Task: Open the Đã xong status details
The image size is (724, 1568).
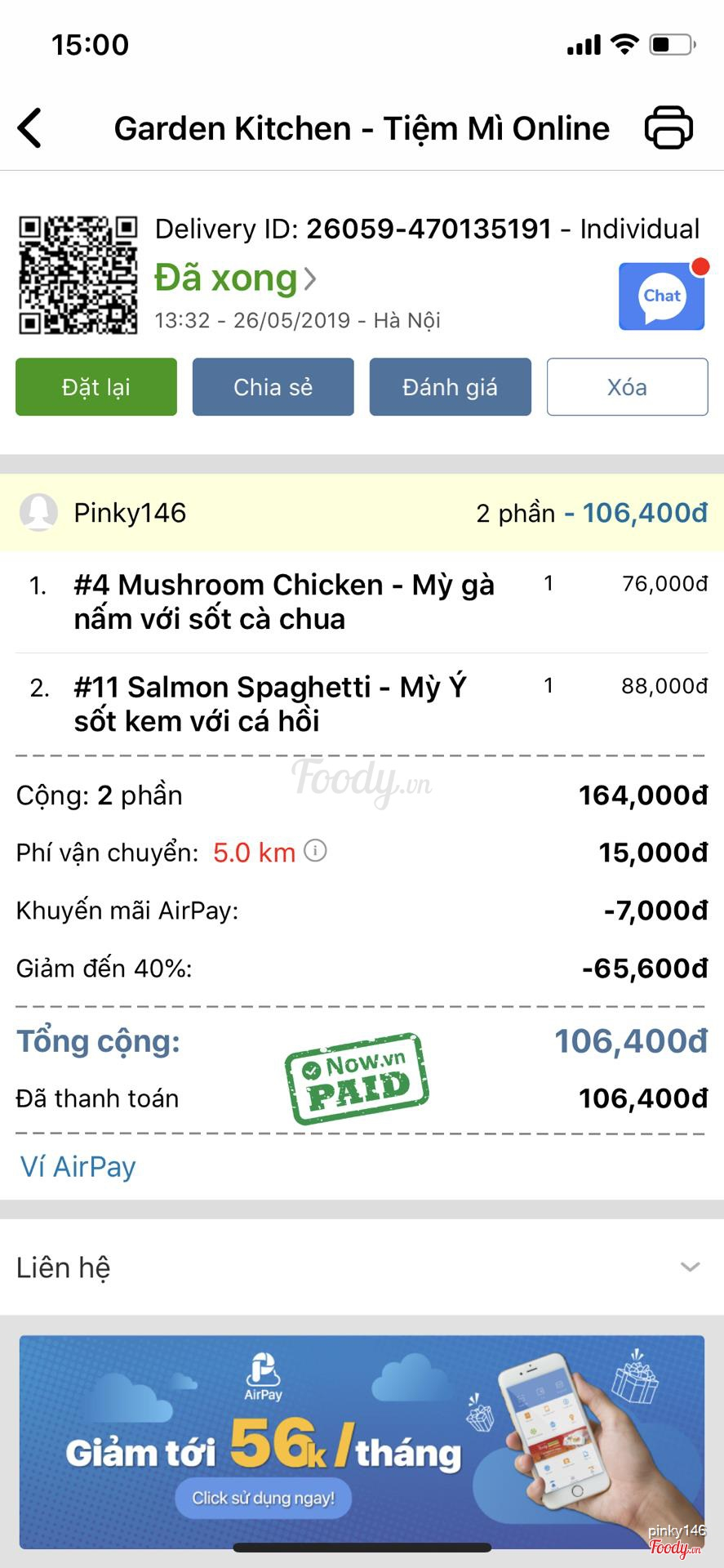Action: click(235, 278)
